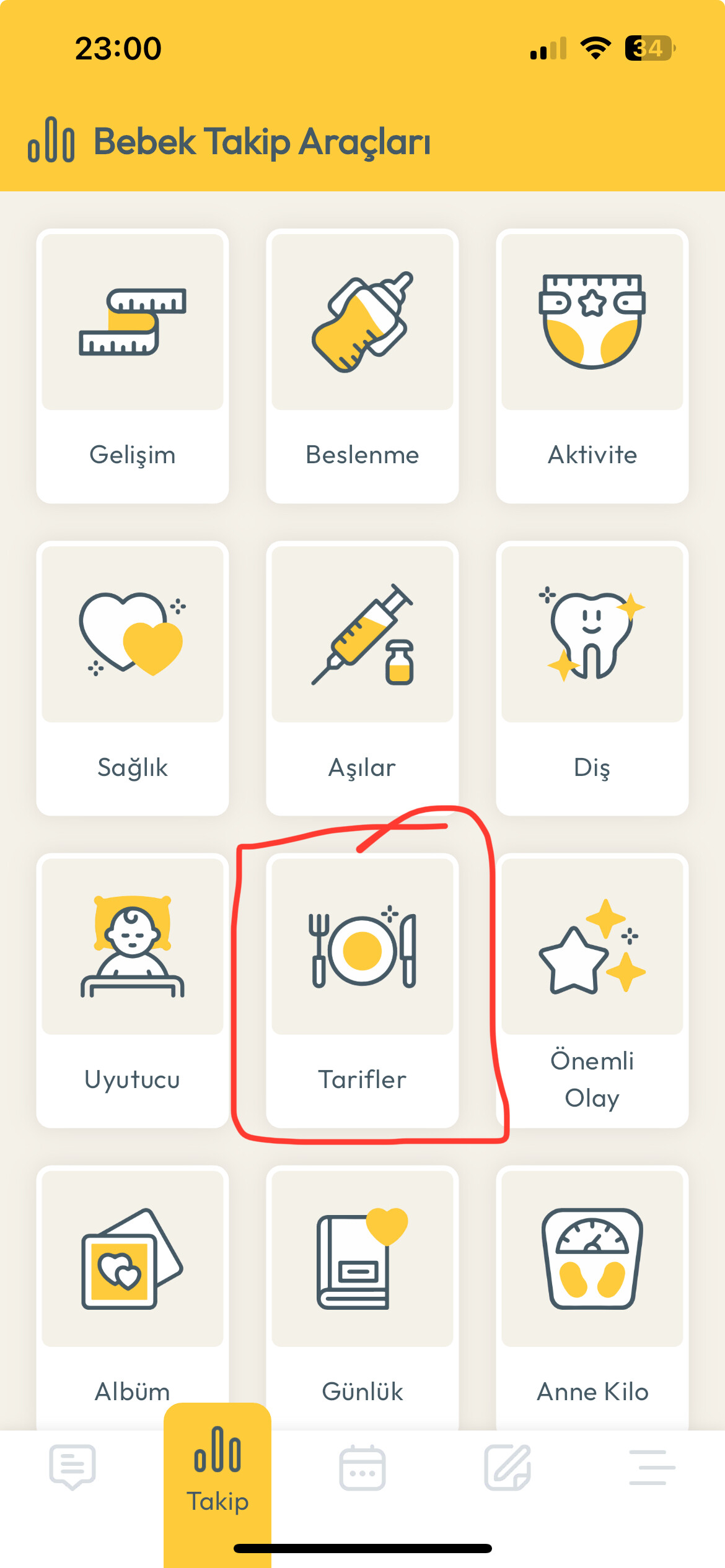Open the Diş teeth tracker
This screenshot has height=1568, width=725.
(x=592, y=678)
